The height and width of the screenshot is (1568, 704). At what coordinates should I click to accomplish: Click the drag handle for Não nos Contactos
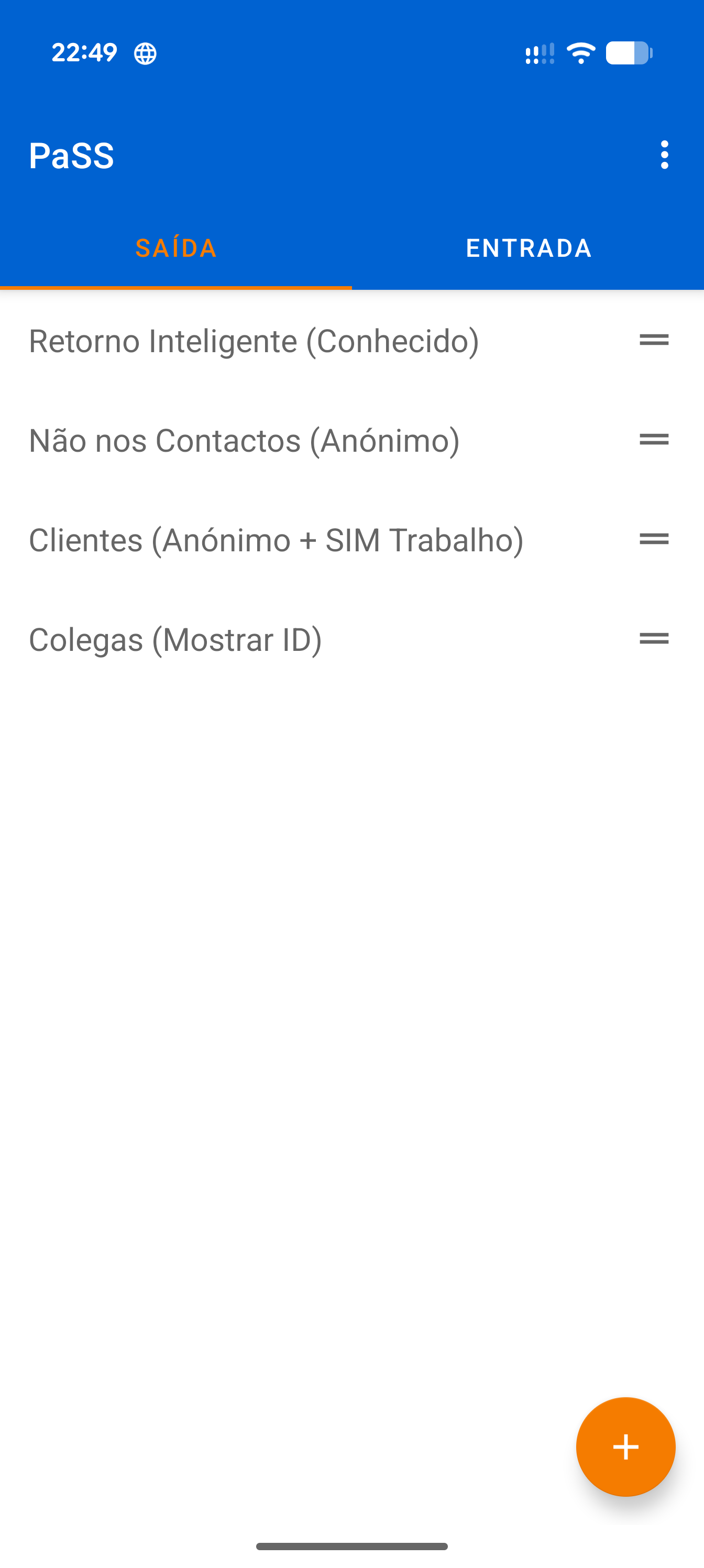654,440
